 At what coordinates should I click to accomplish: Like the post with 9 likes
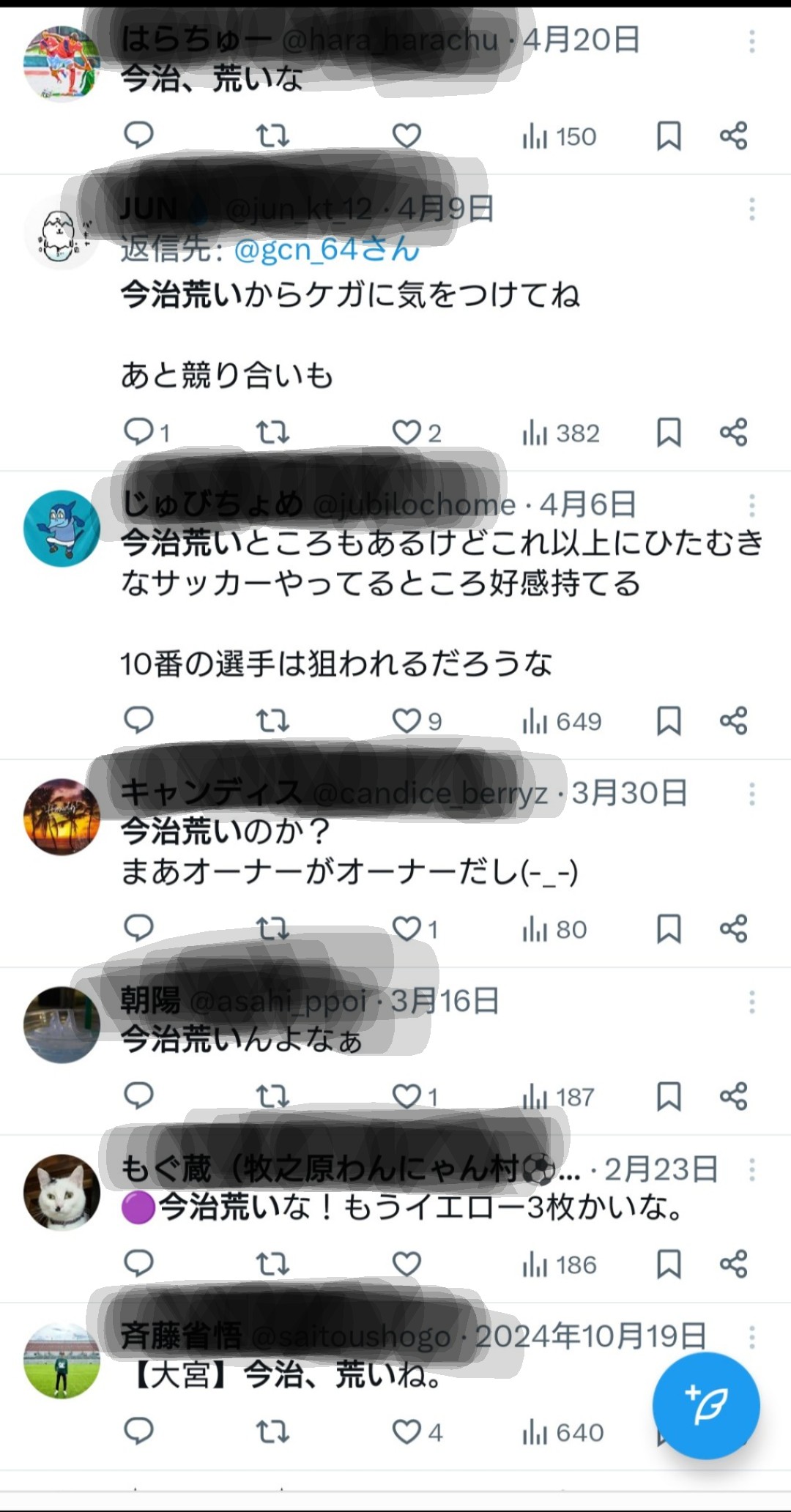click(x=406, y=721)
